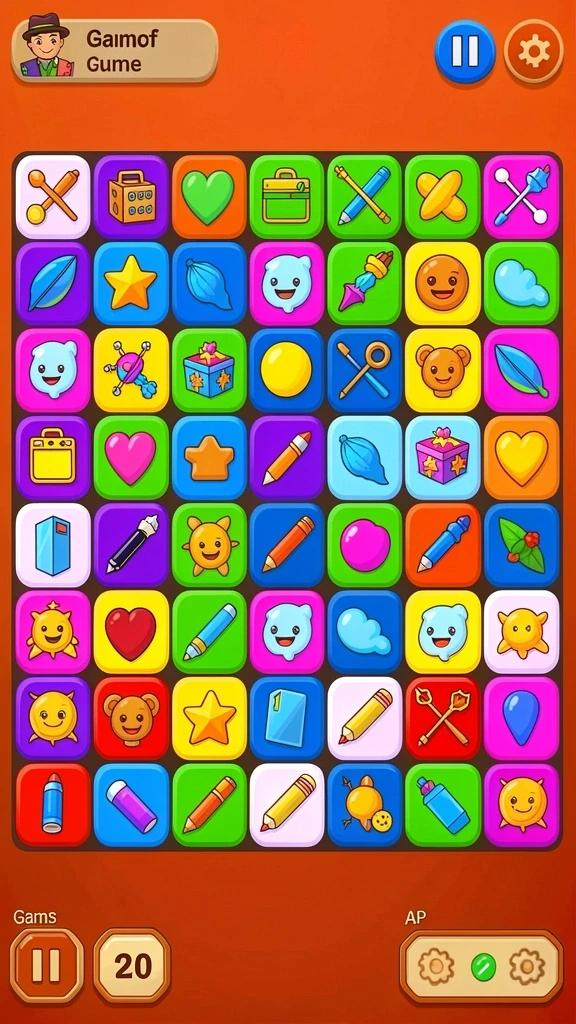Tap the blue crayon tile on red

tap(53, 805)
